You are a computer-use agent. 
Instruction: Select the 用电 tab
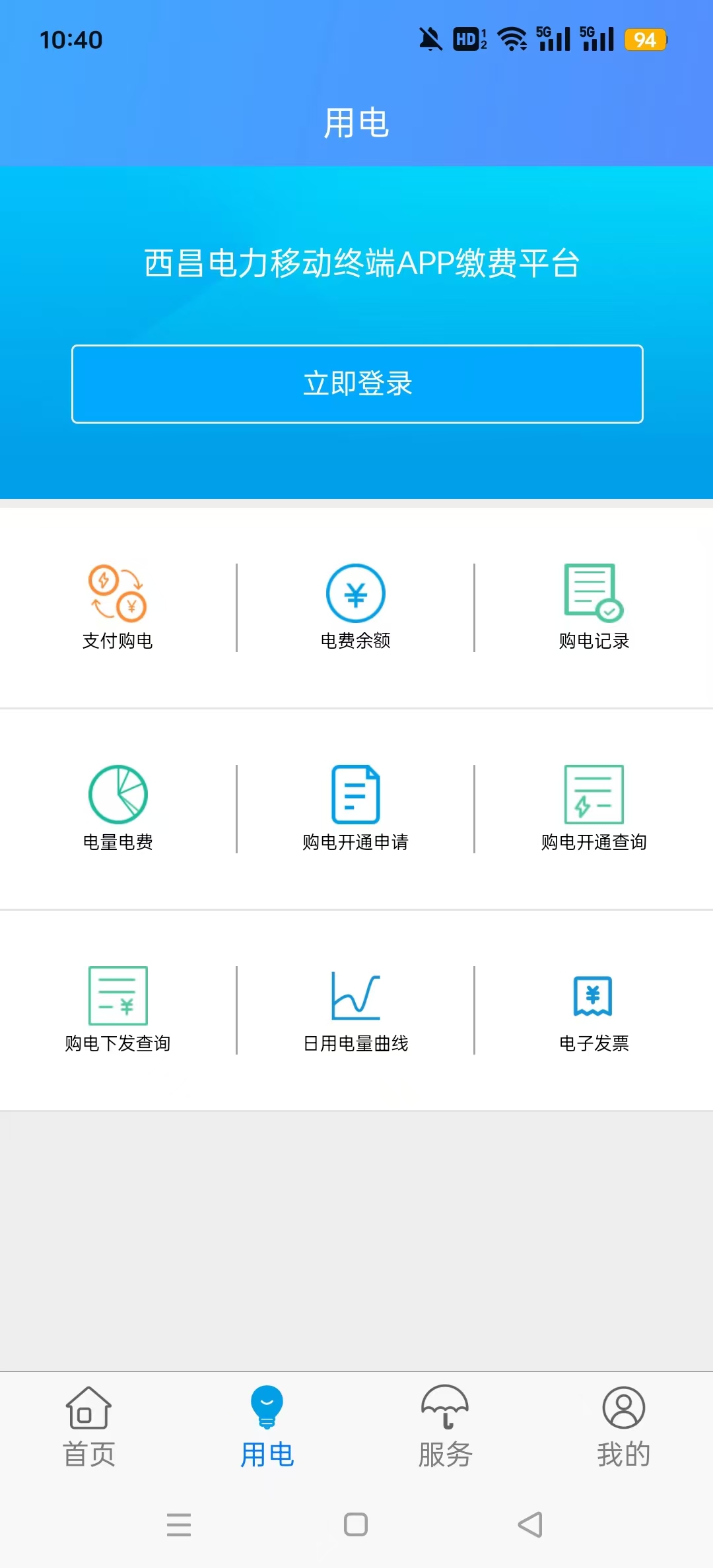[267, 1427]
